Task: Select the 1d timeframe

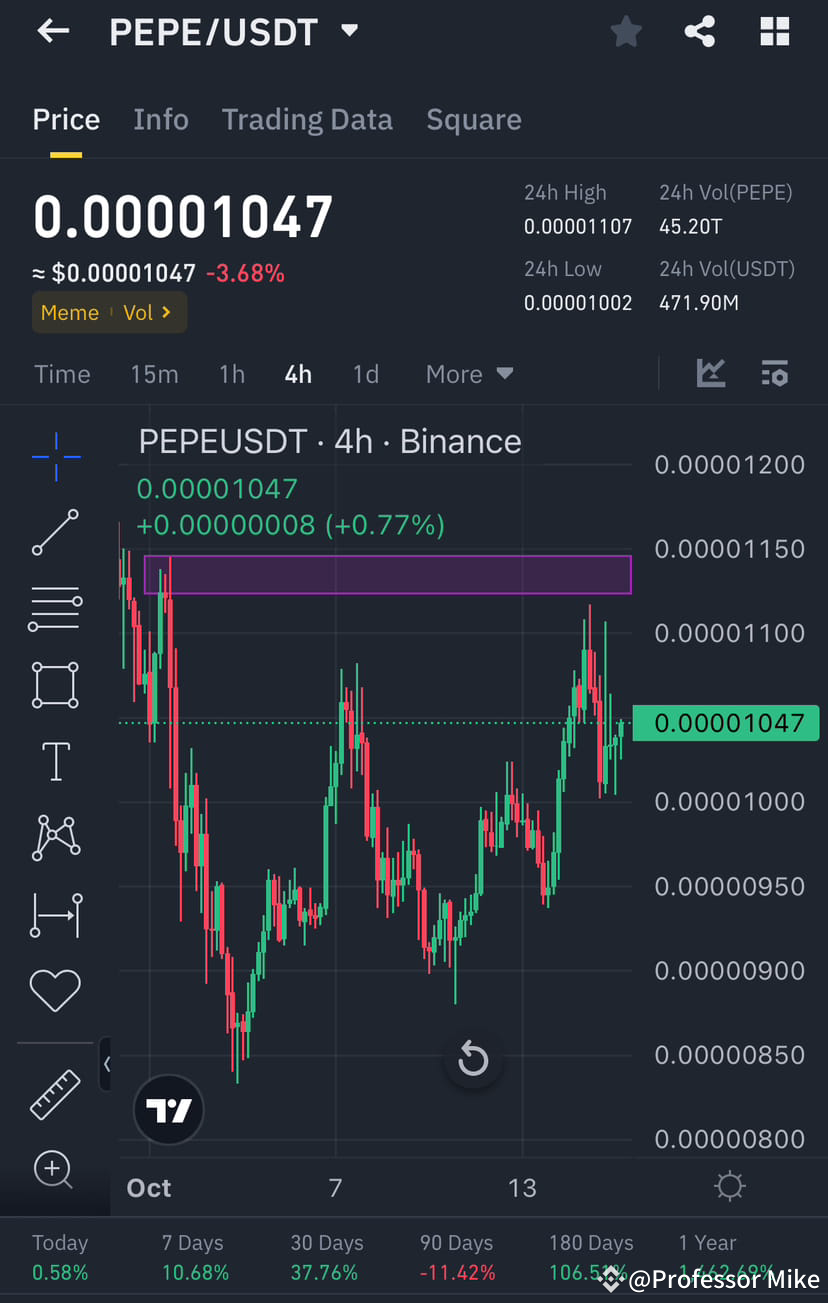Action: pos(366,373)
